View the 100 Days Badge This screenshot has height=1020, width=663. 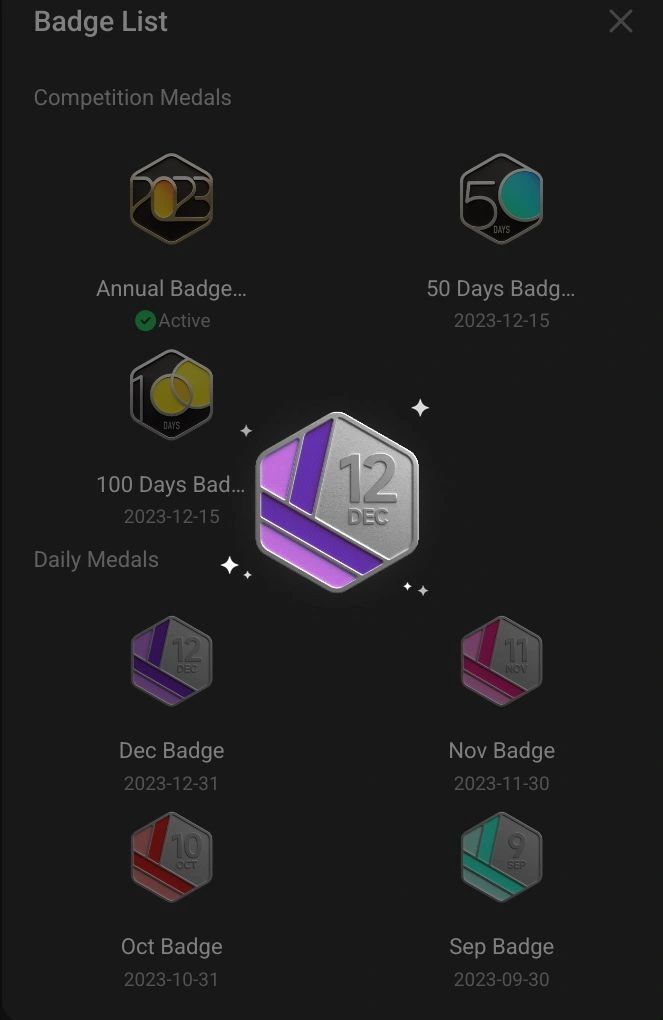click(x=171, y=395)
